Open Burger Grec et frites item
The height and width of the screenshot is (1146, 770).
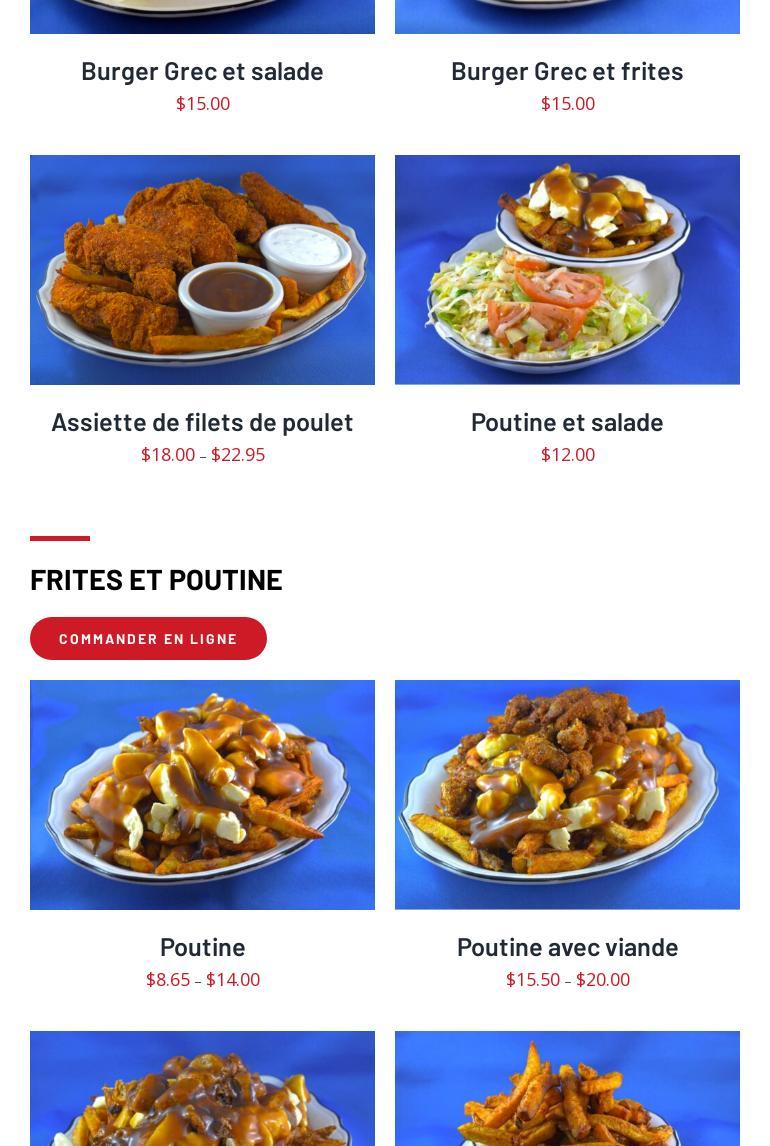point(567,71)
